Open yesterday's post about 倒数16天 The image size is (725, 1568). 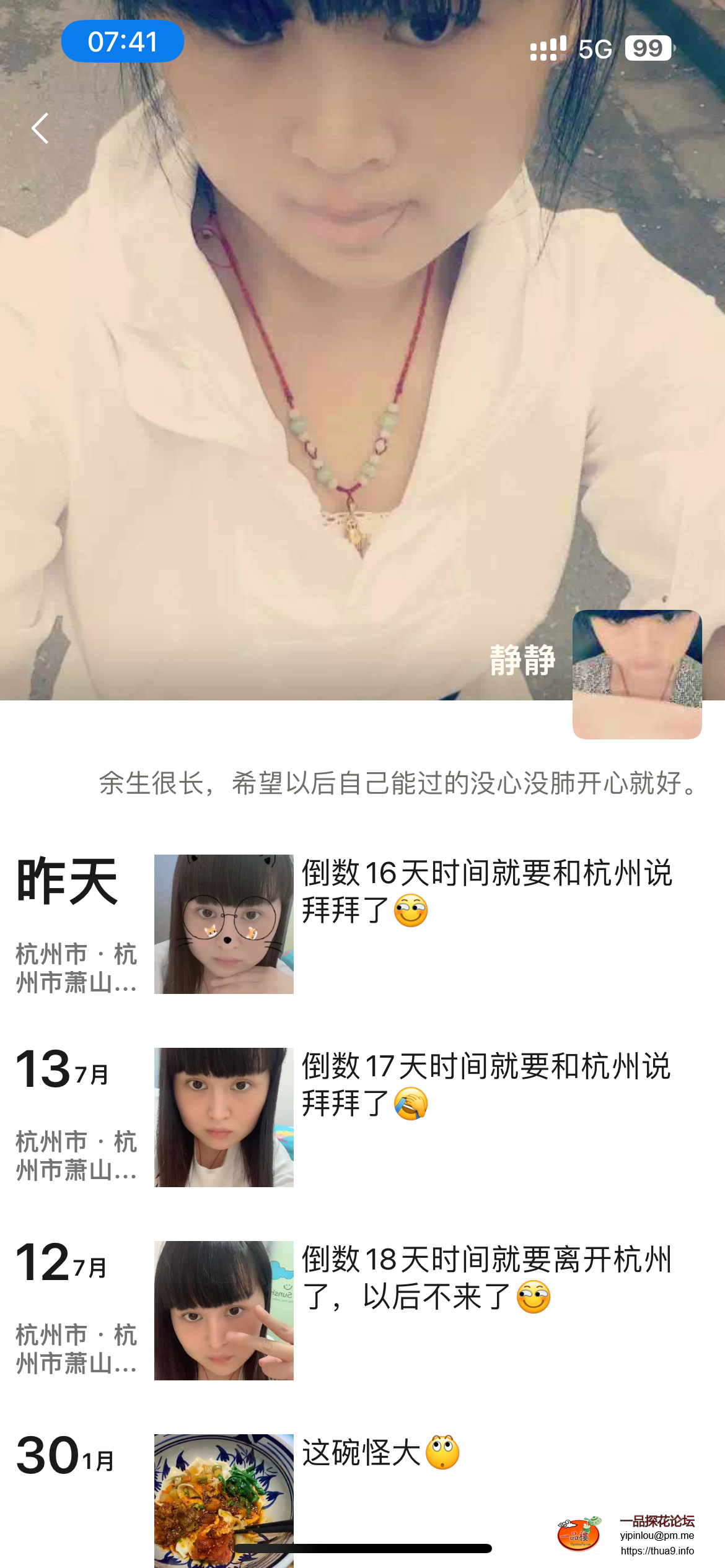(x=486, y=892)
